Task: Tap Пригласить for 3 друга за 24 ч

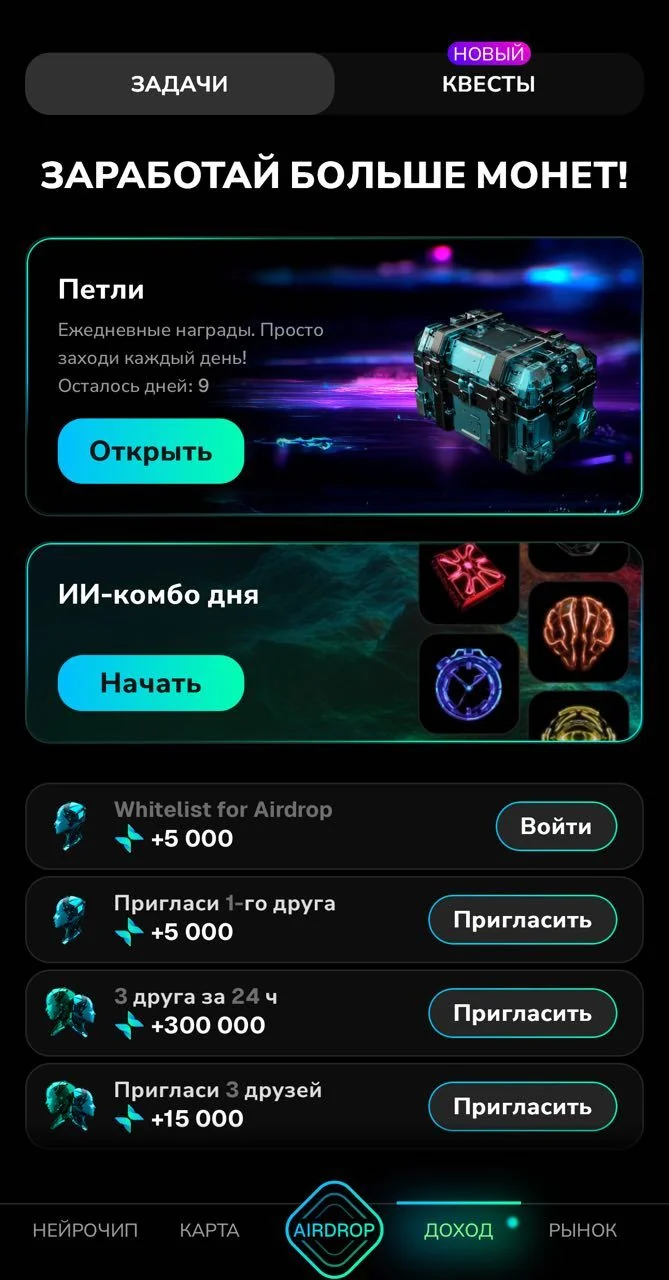Action: [523, 1013]
